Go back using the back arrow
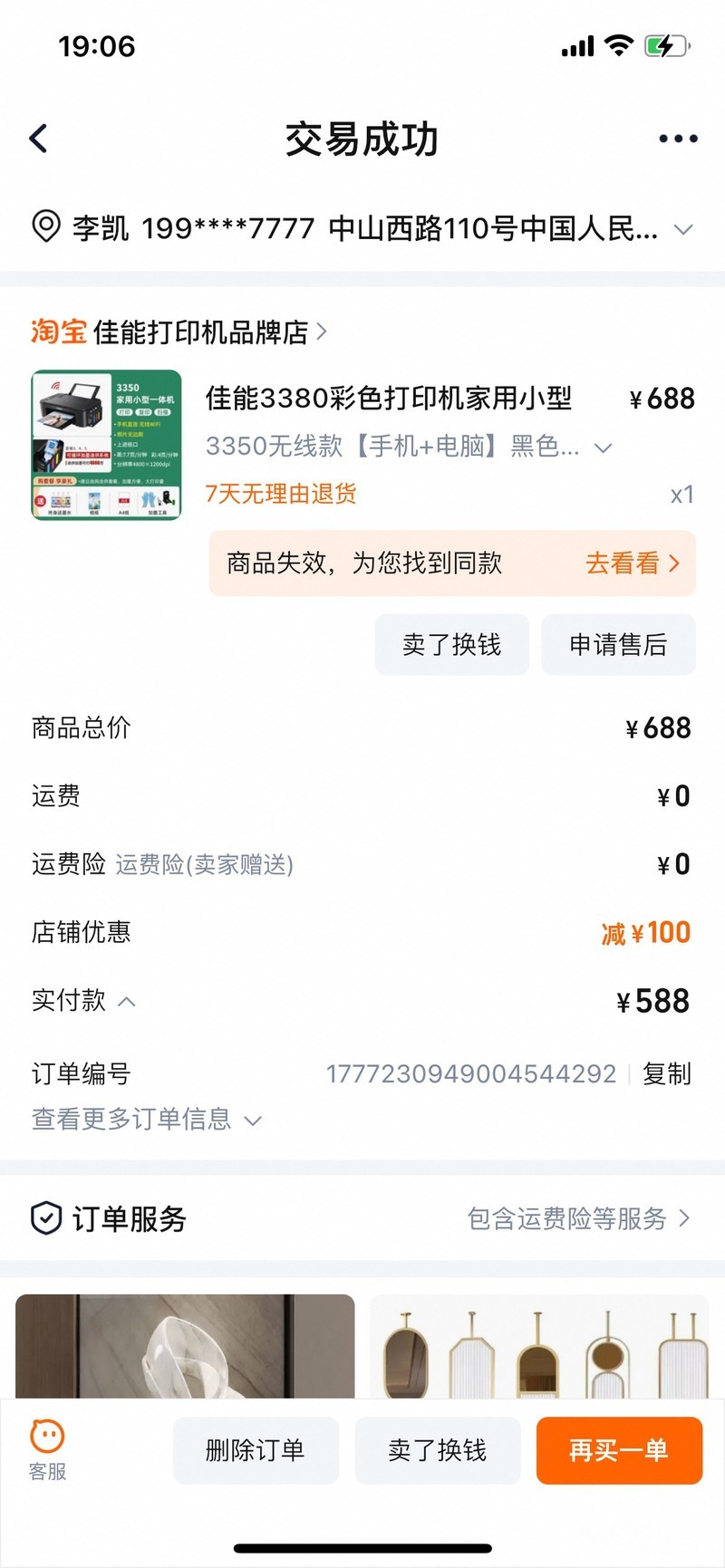The image size is (725, 1568). pyautogui.click(x=38, y=139)
